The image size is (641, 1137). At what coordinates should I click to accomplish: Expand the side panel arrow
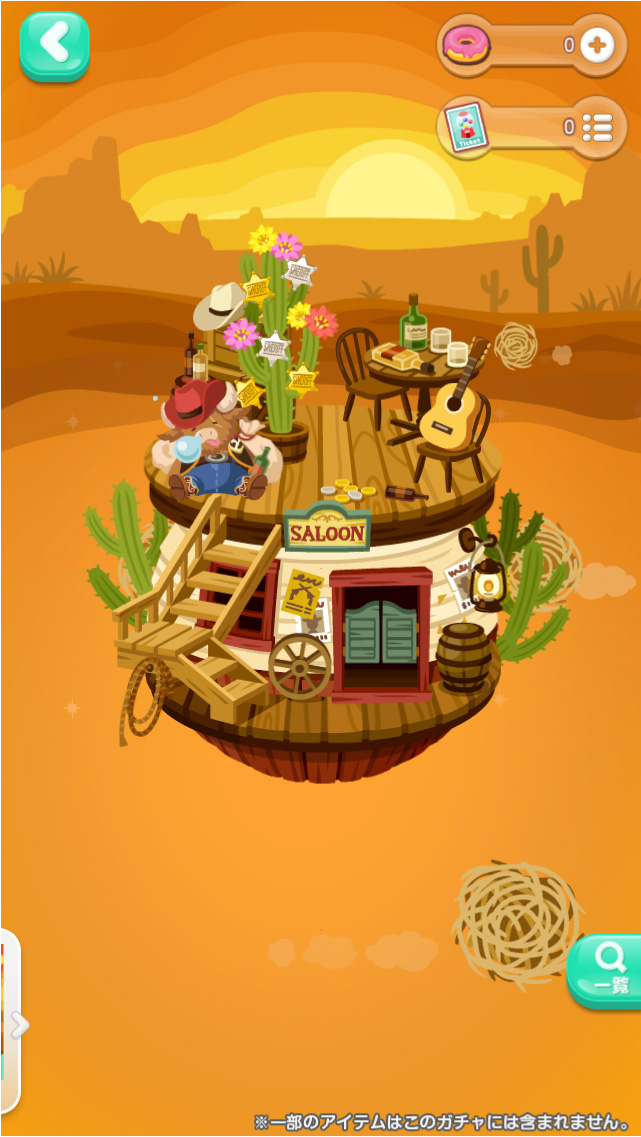pyautogui.click(x=17, y=1025)
